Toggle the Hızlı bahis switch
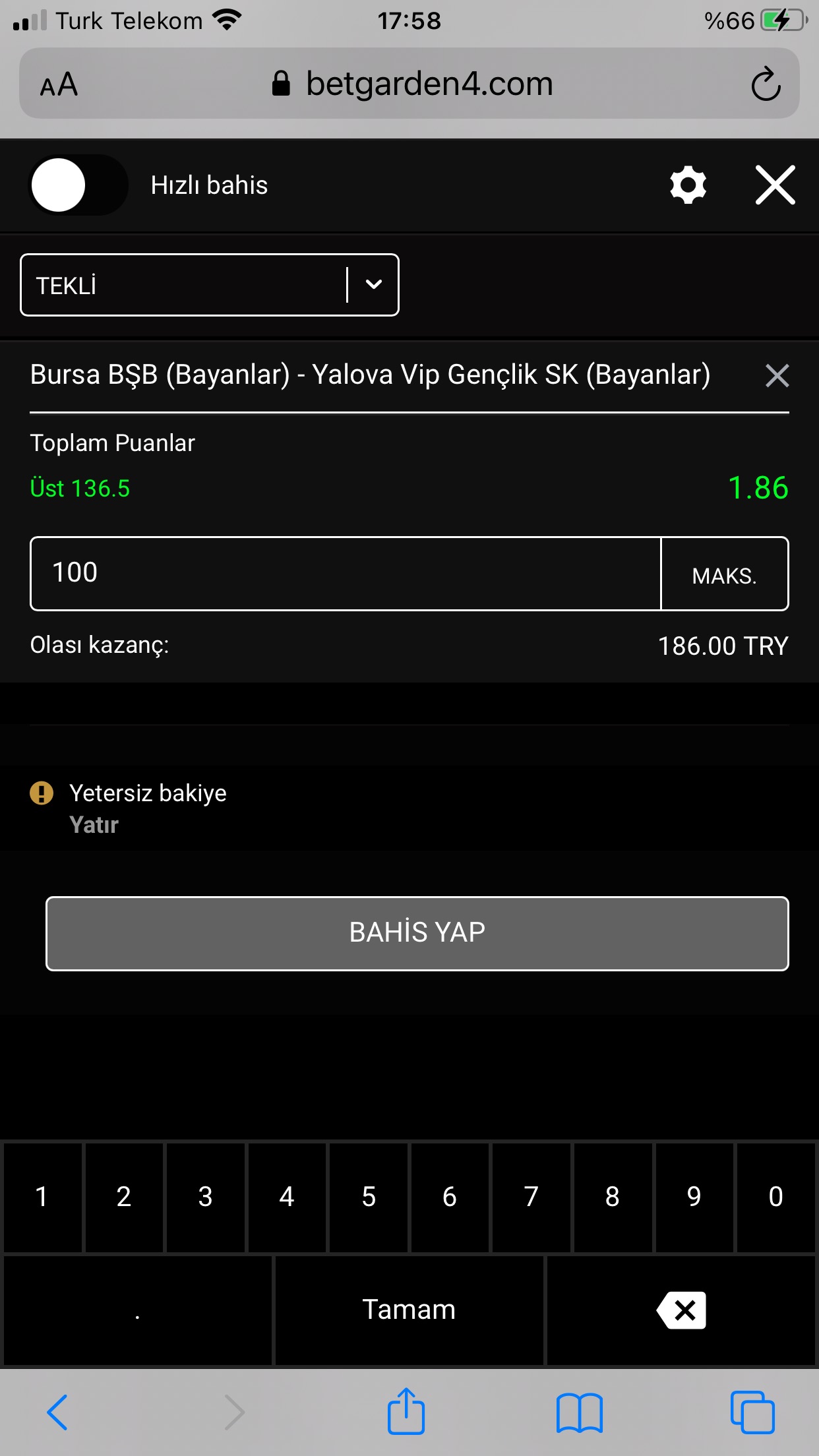819x1456 pixels. click(x=78, y=185)
